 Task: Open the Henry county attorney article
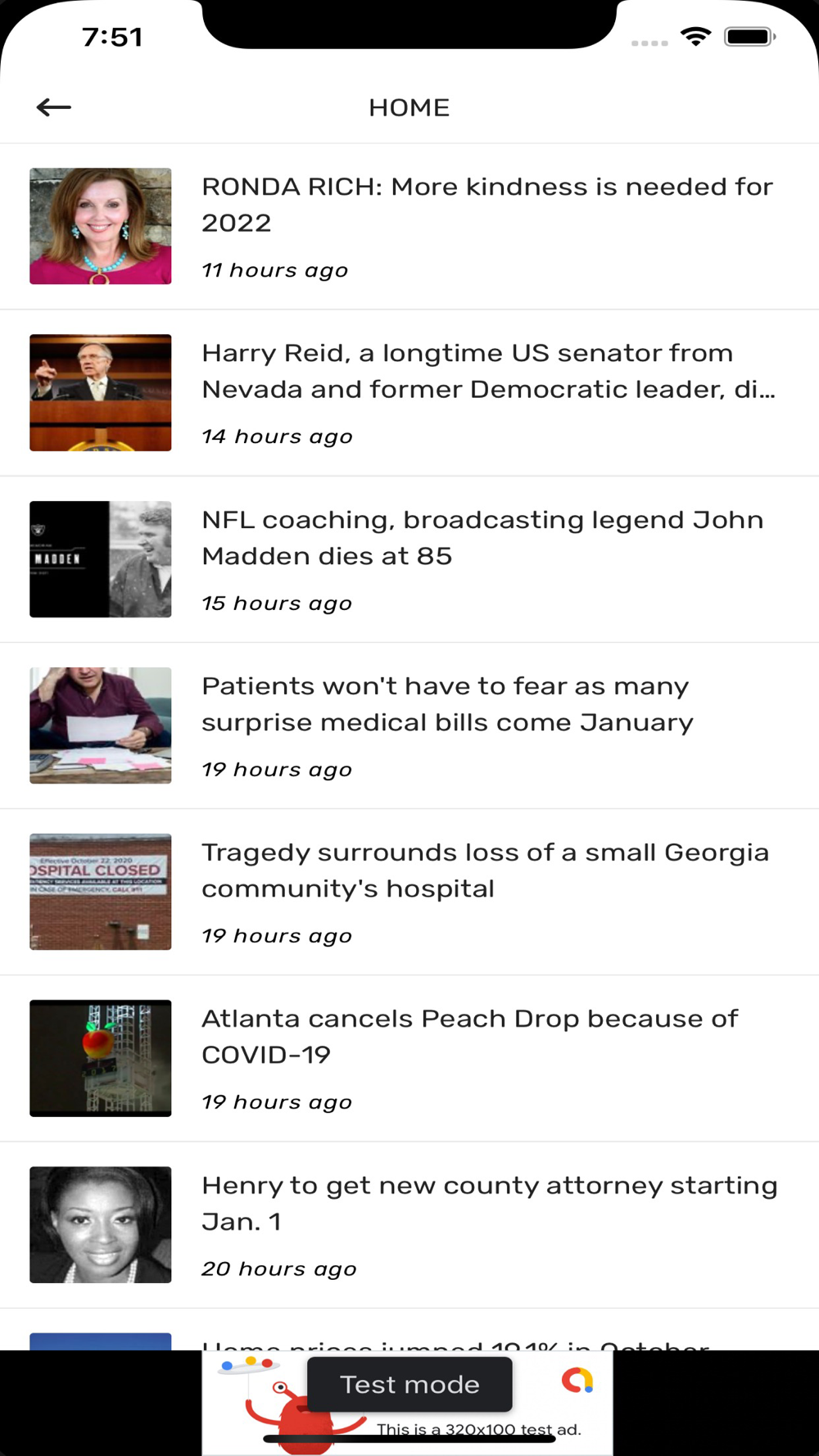pos(489,1203)
